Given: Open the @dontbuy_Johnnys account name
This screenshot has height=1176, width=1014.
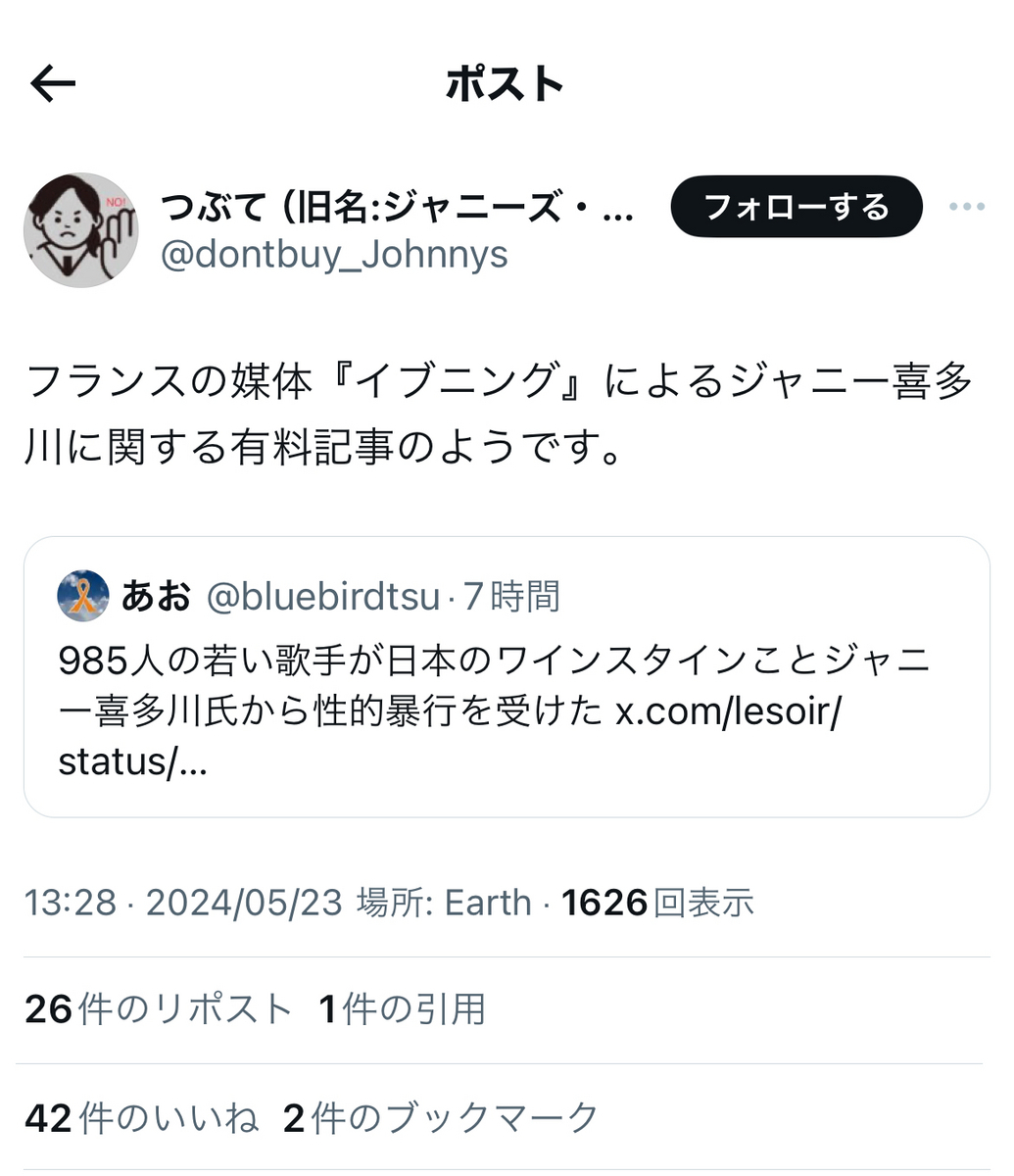Looking at the screenshot, I should (334, 255).
